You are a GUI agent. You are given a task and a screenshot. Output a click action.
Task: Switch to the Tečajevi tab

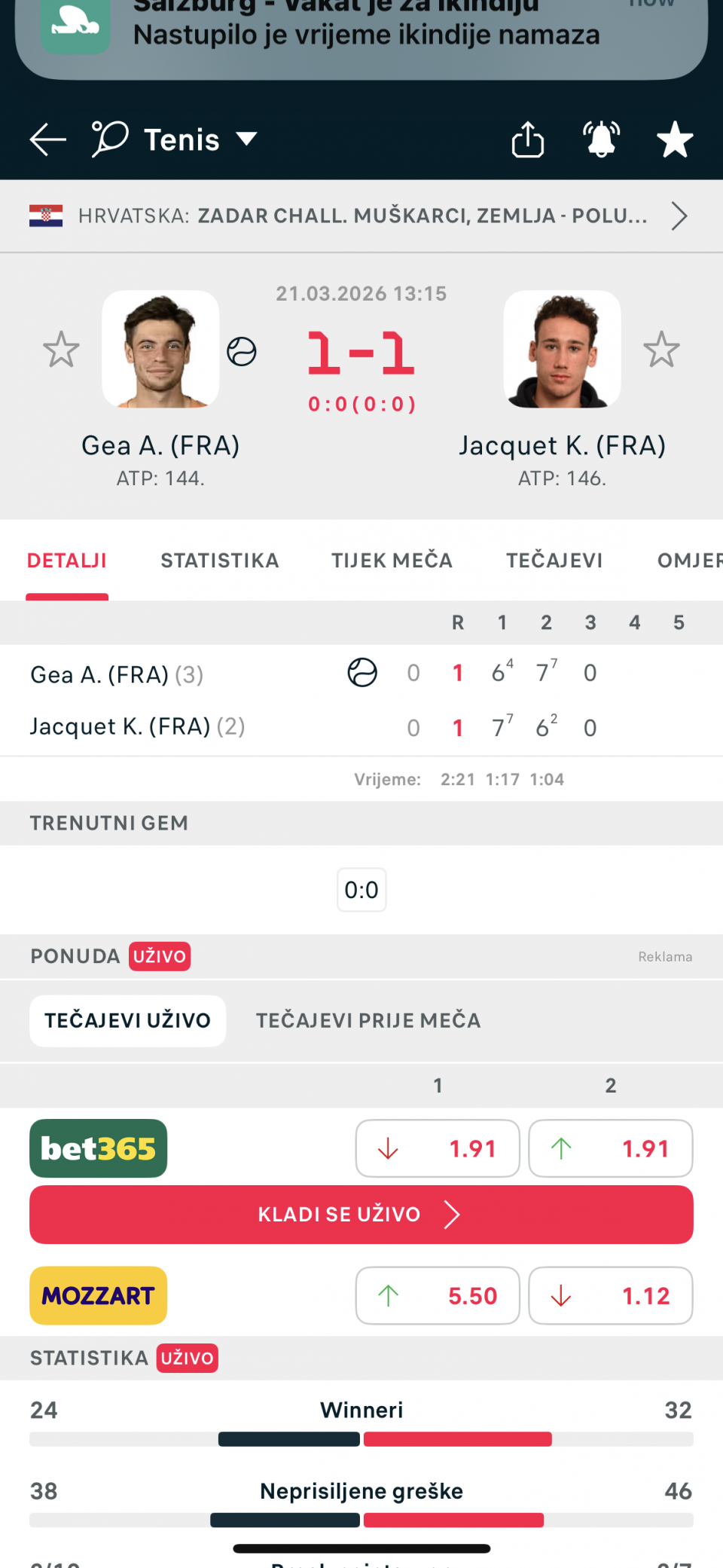[554, 561]
